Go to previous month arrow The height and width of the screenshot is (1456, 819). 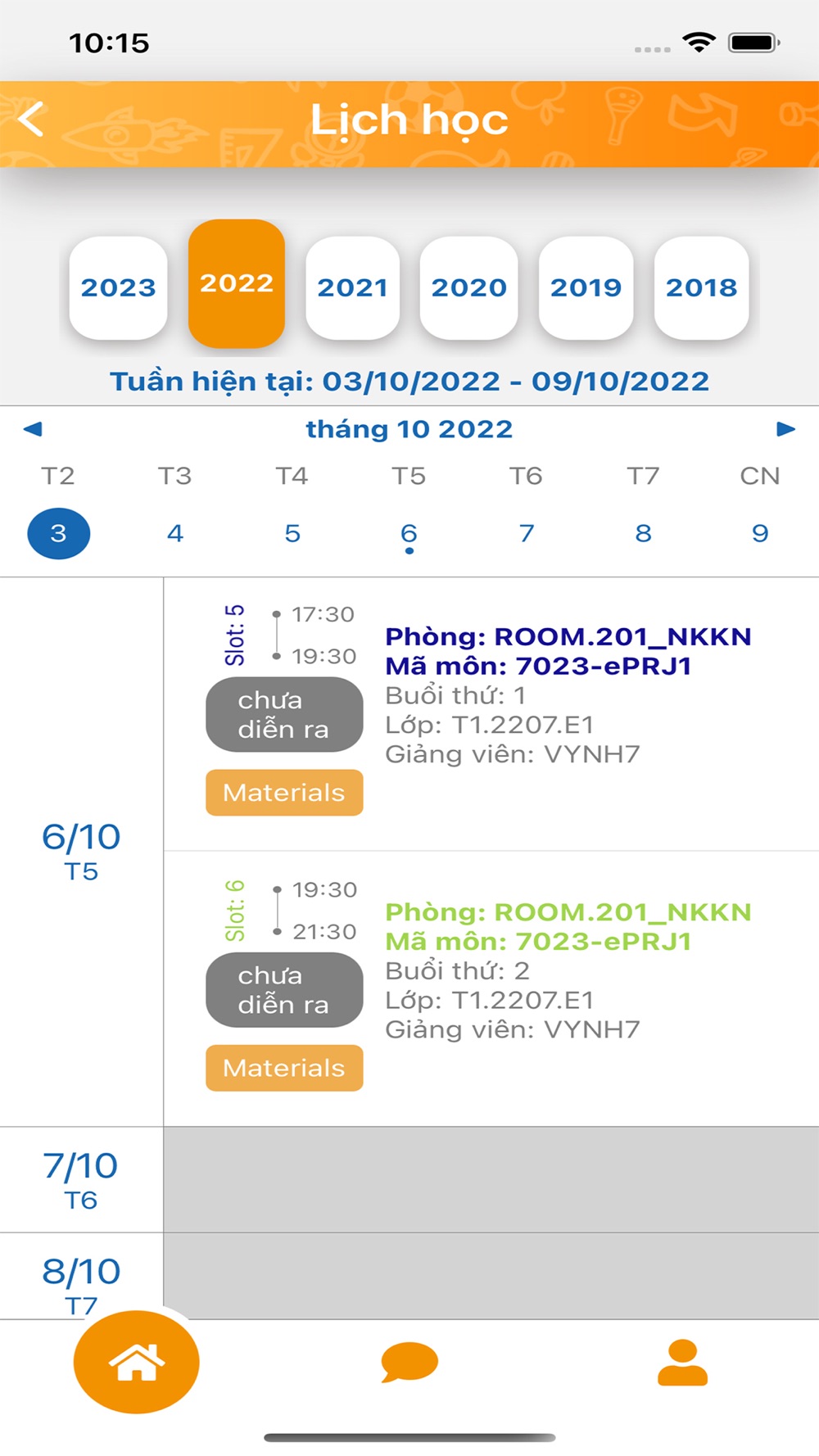point(33,429)
